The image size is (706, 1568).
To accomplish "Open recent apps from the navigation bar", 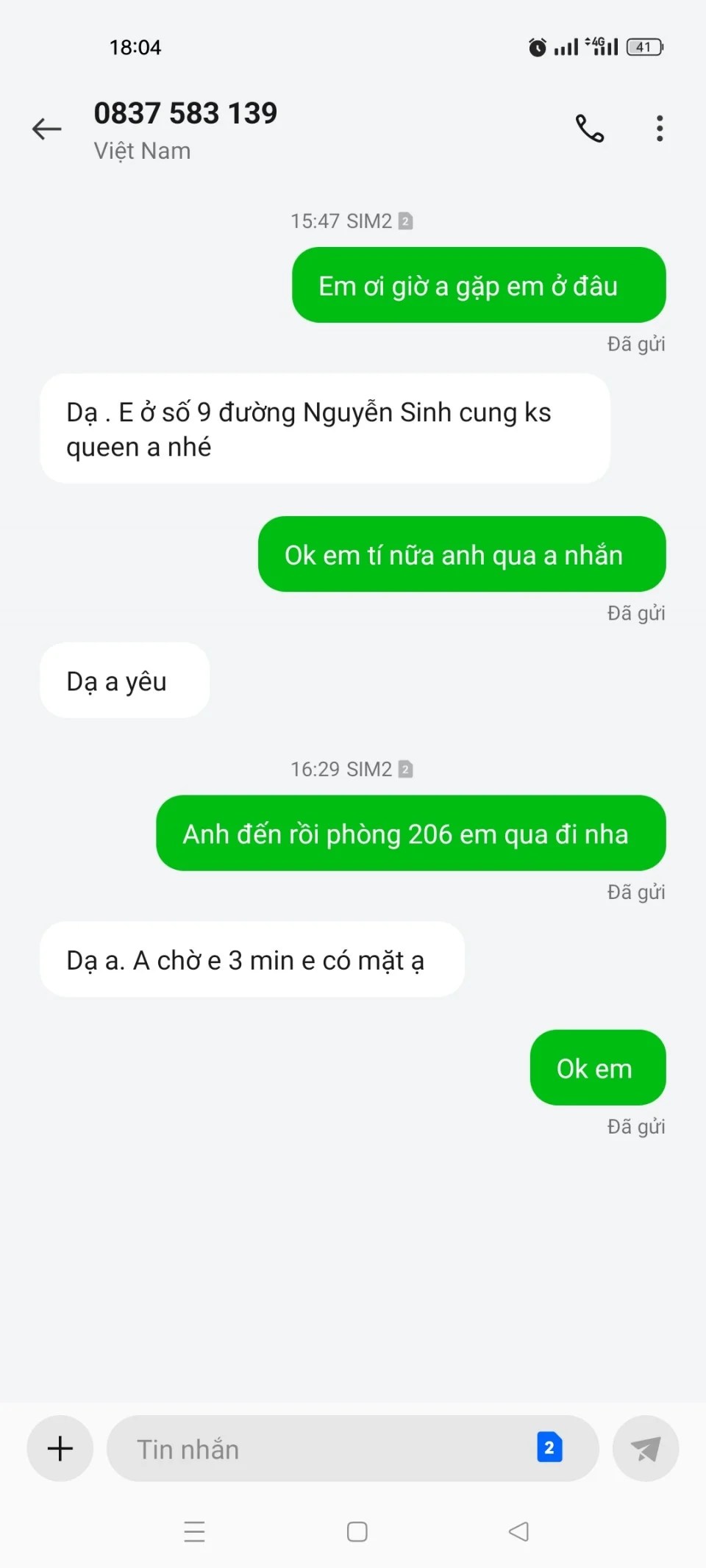I will pyautogui.click(x=195, y=1531).
